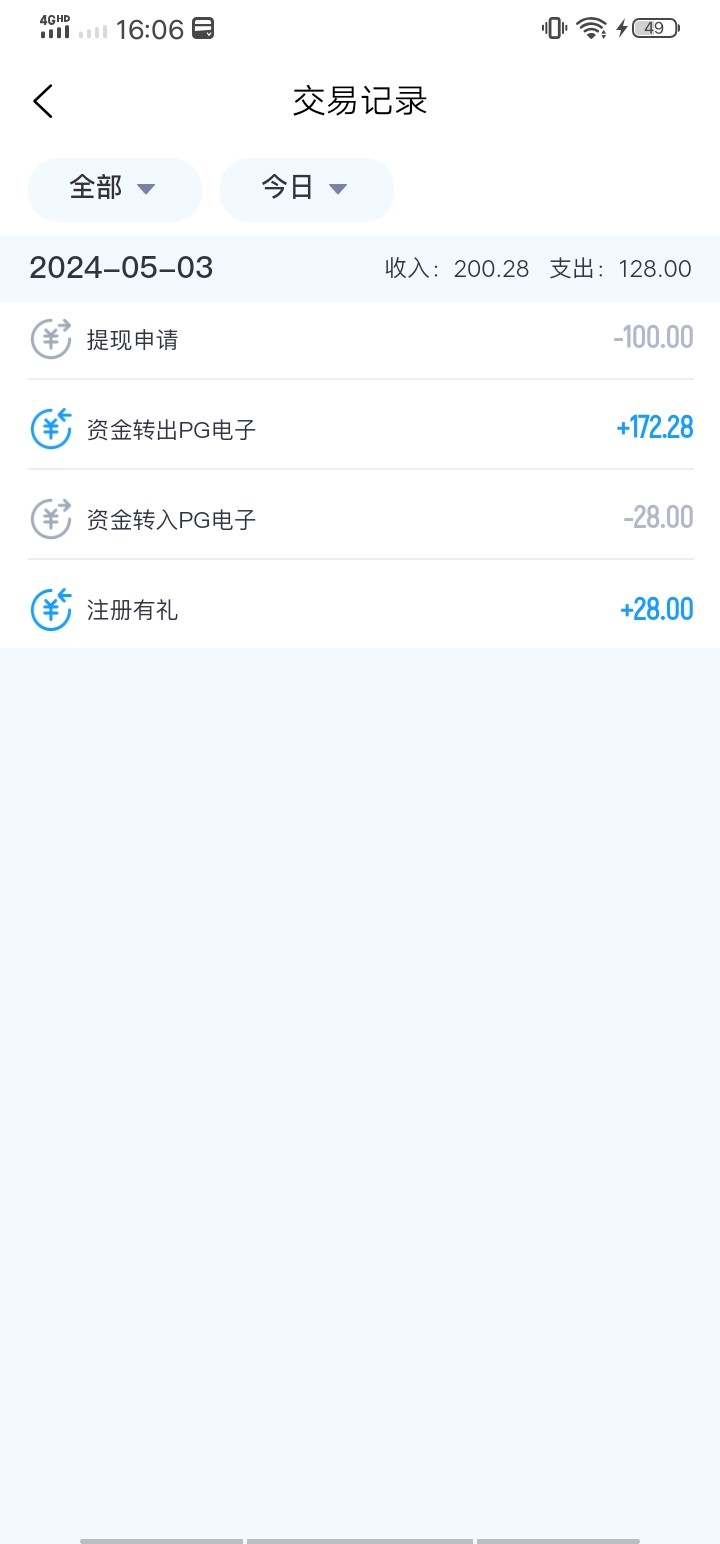
Task: Go back from 交易记录 page
Action: [x=43, y=101]
